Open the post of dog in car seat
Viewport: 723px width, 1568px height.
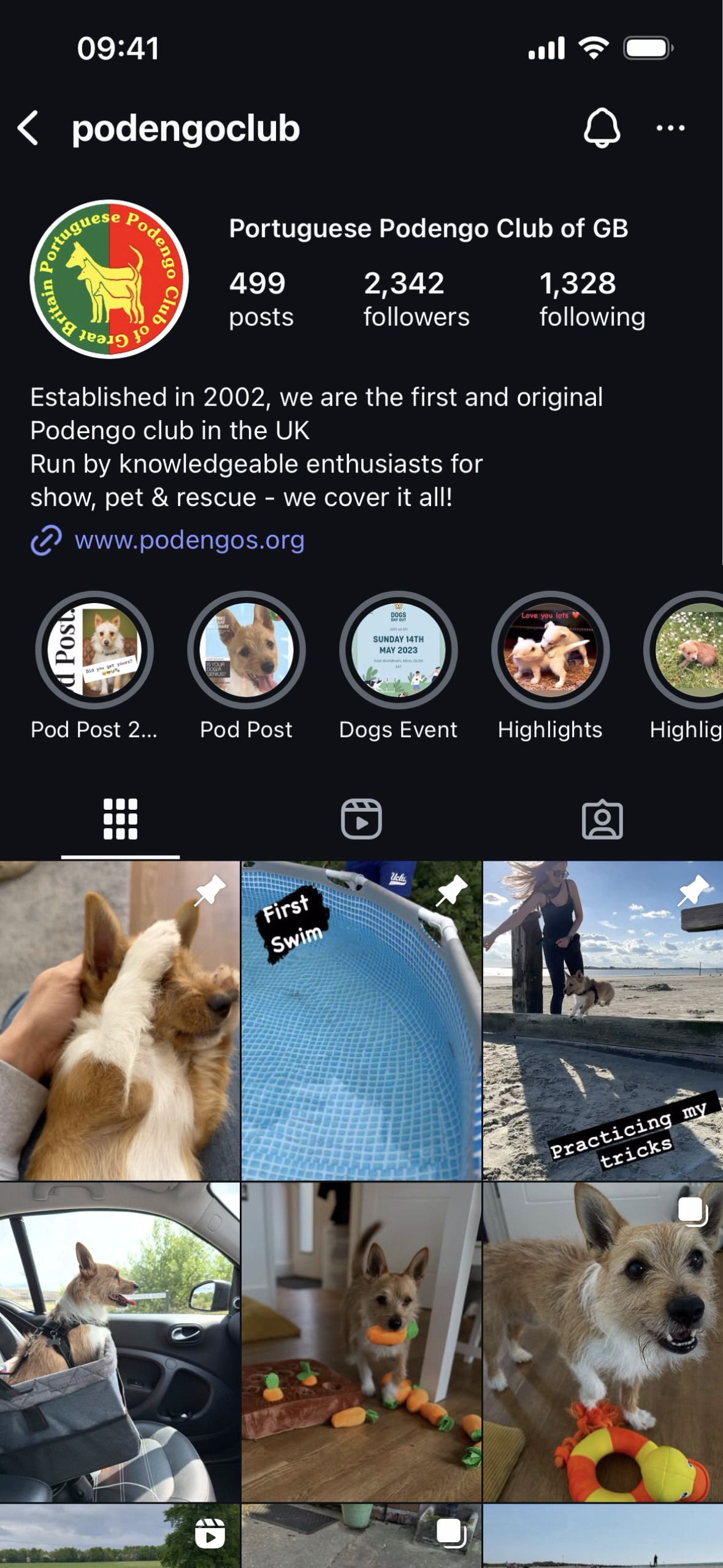click(120, 1342)
